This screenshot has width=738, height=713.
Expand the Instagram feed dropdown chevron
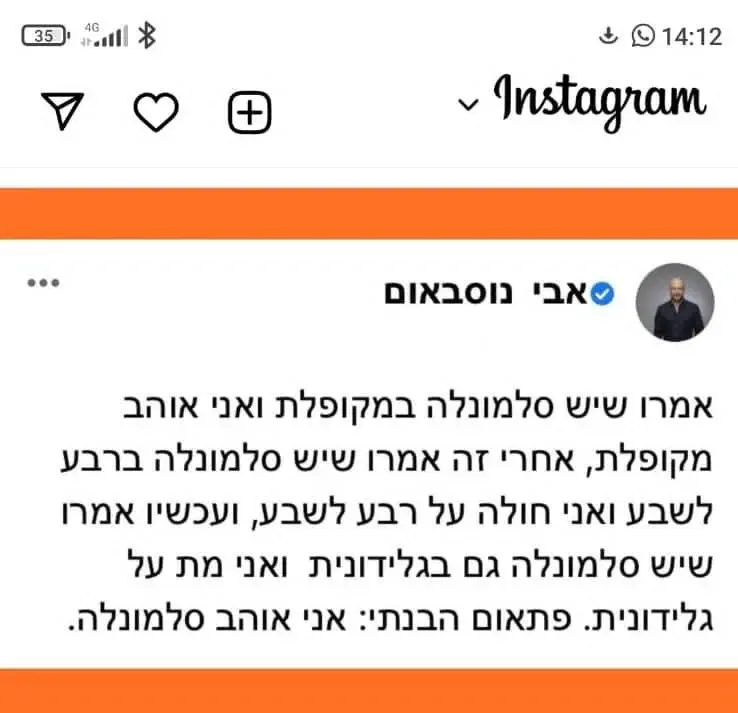click(468, 105)
